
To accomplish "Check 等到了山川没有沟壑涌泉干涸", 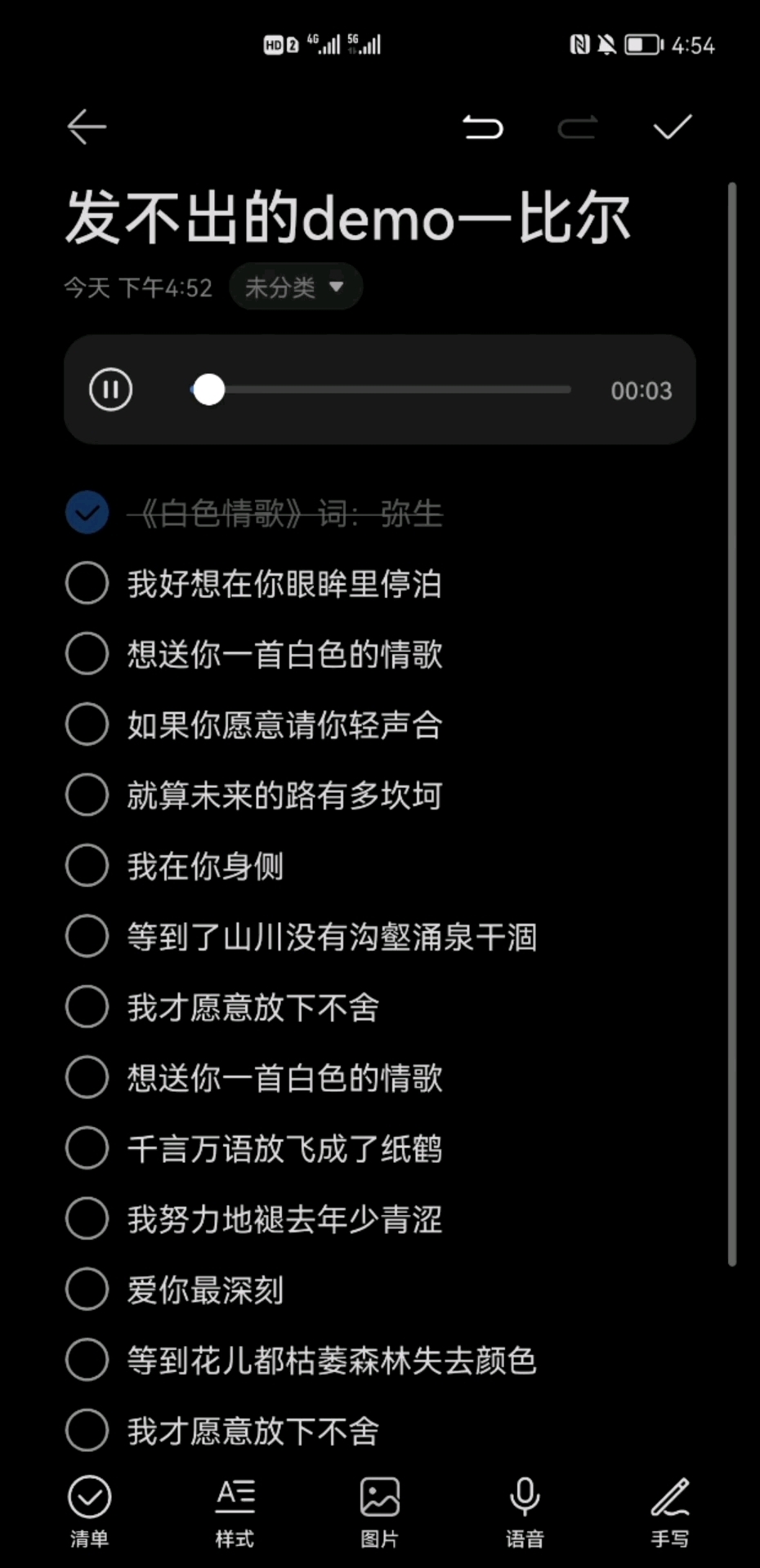I will tap(87, 936).
